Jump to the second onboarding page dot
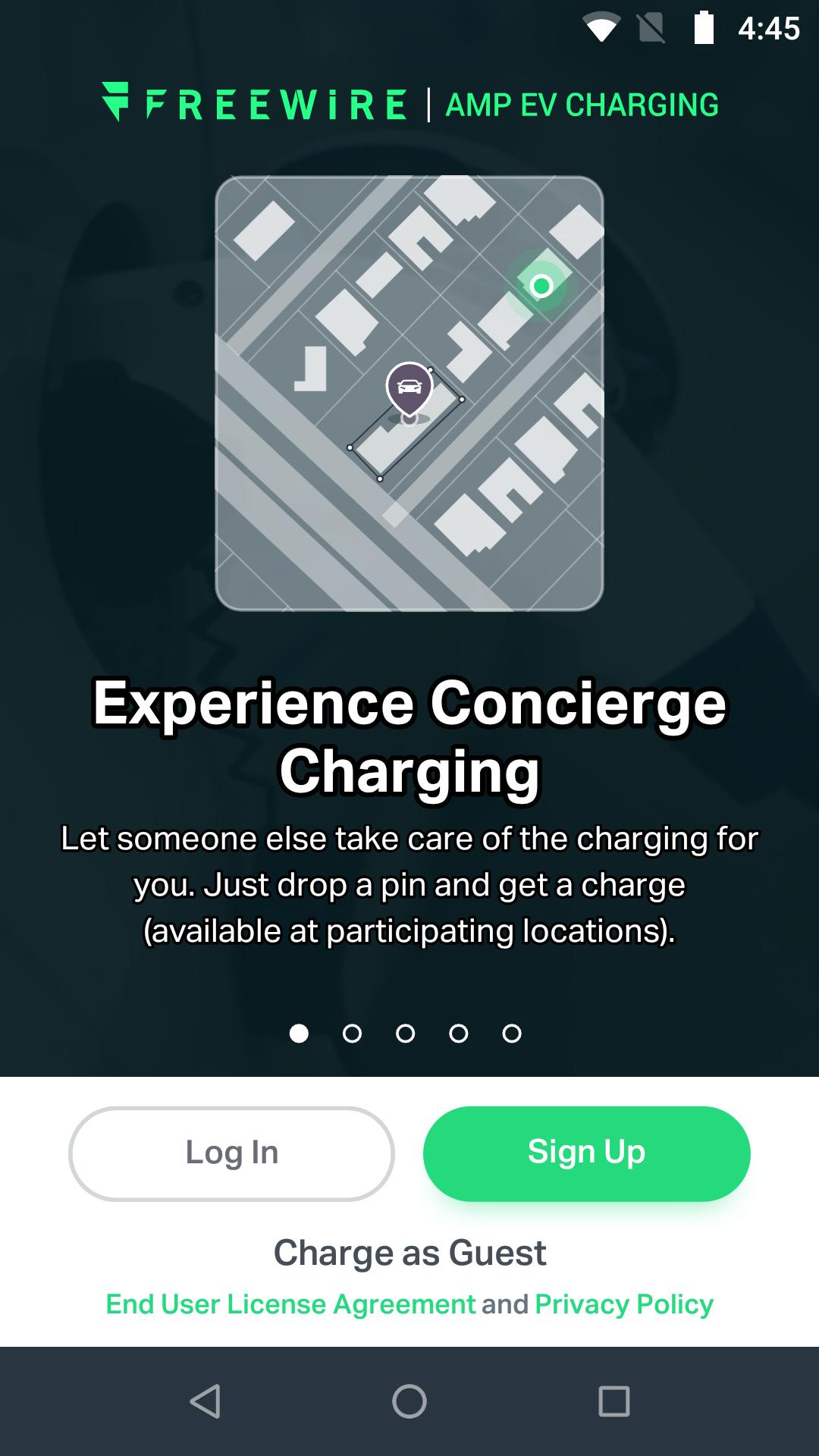Screen dimensions: 819x1456 pos(352,1034)
